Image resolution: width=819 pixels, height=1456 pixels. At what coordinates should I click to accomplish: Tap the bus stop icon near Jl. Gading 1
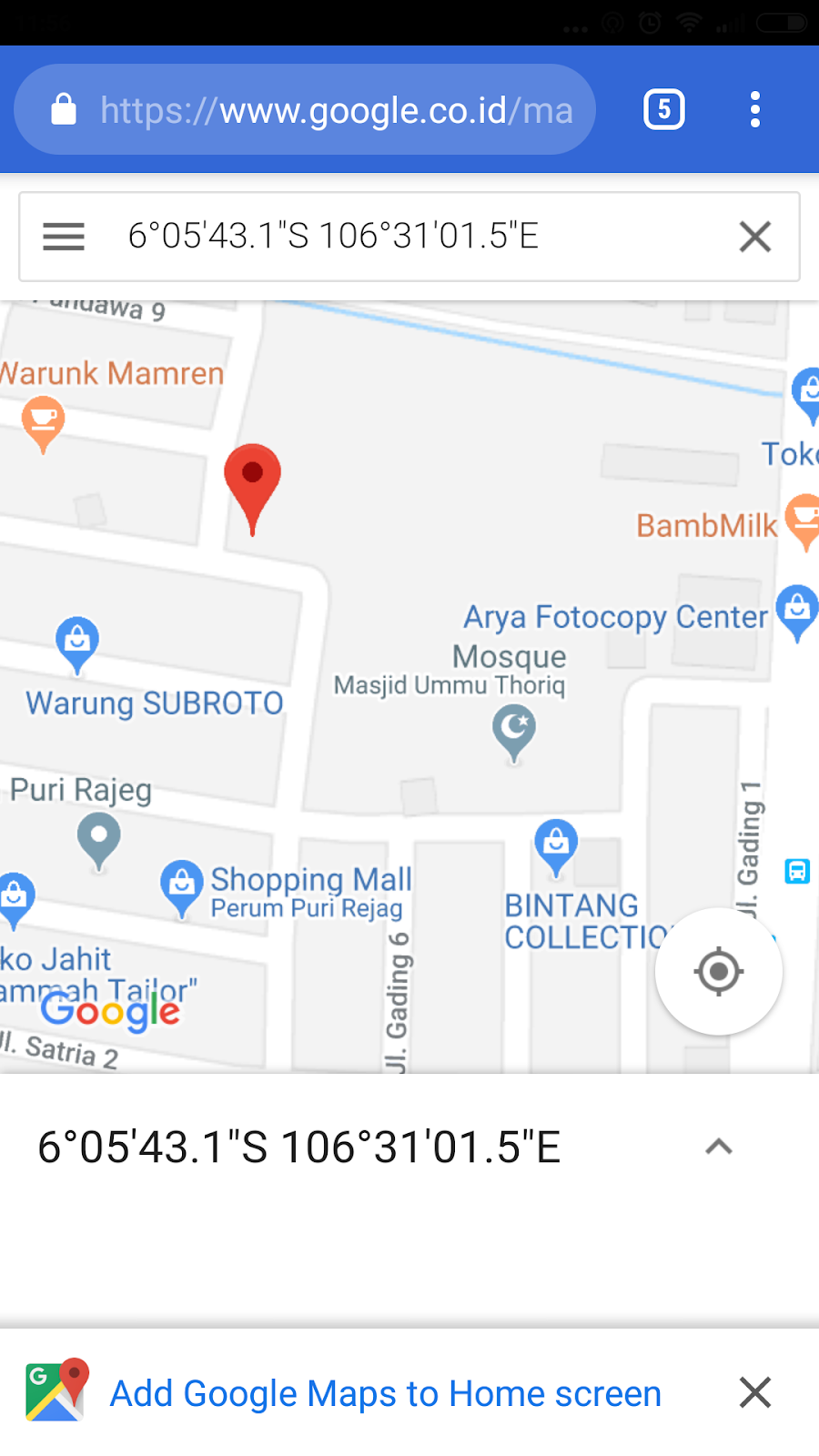click(x=797, y=871)
